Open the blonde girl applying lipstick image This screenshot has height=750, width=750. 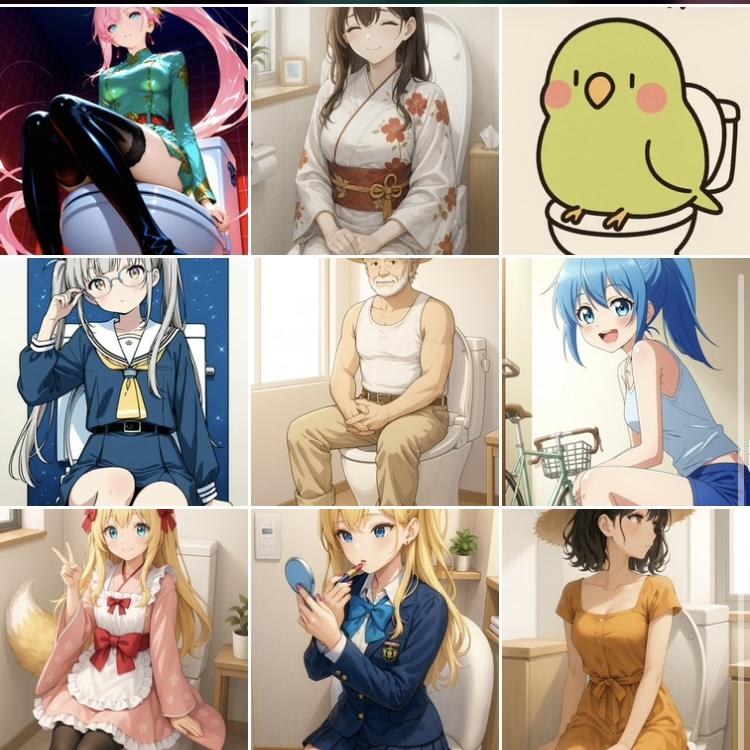pos(374,629)
